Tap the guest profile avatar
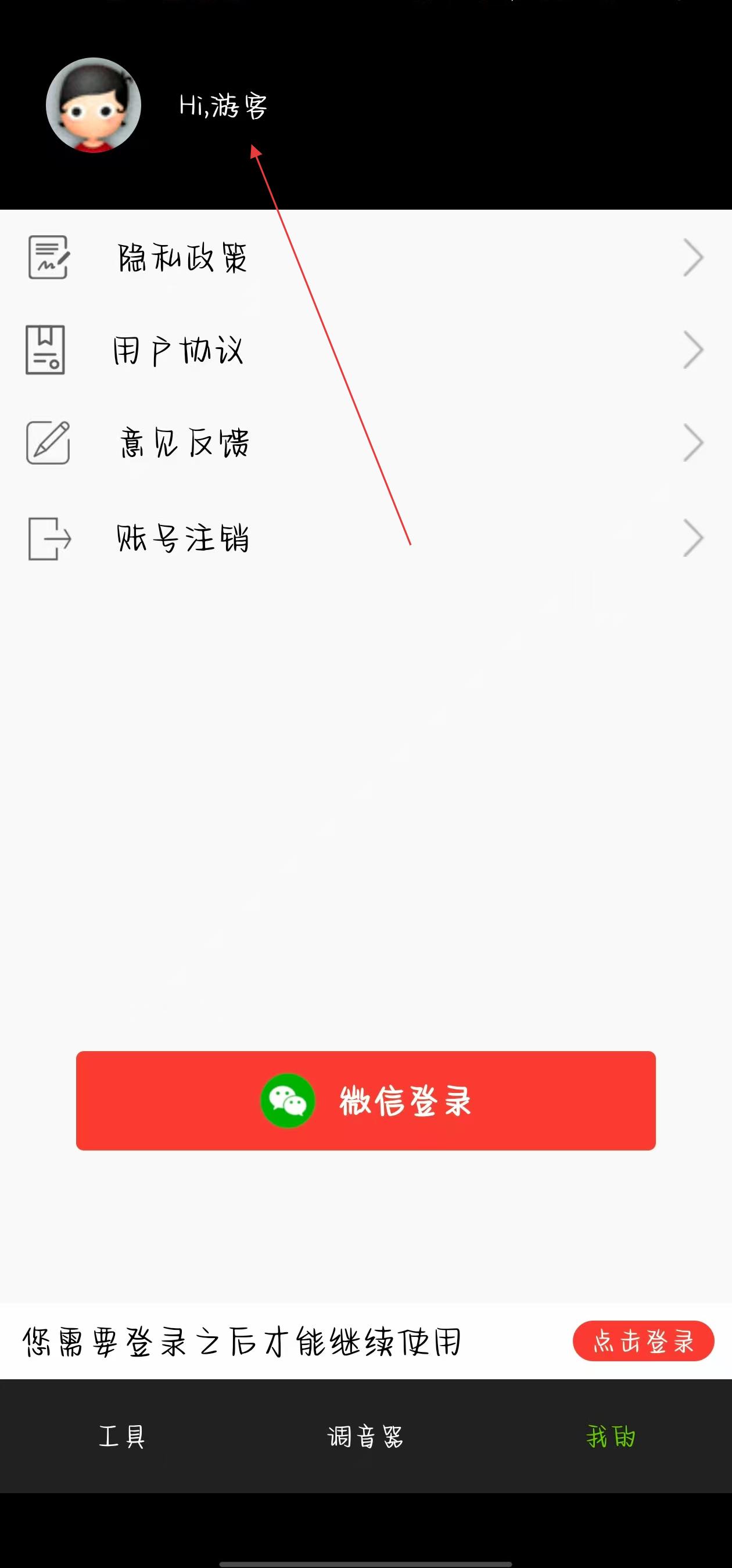This screenshot has height=1568, width=732. [93, 105]
